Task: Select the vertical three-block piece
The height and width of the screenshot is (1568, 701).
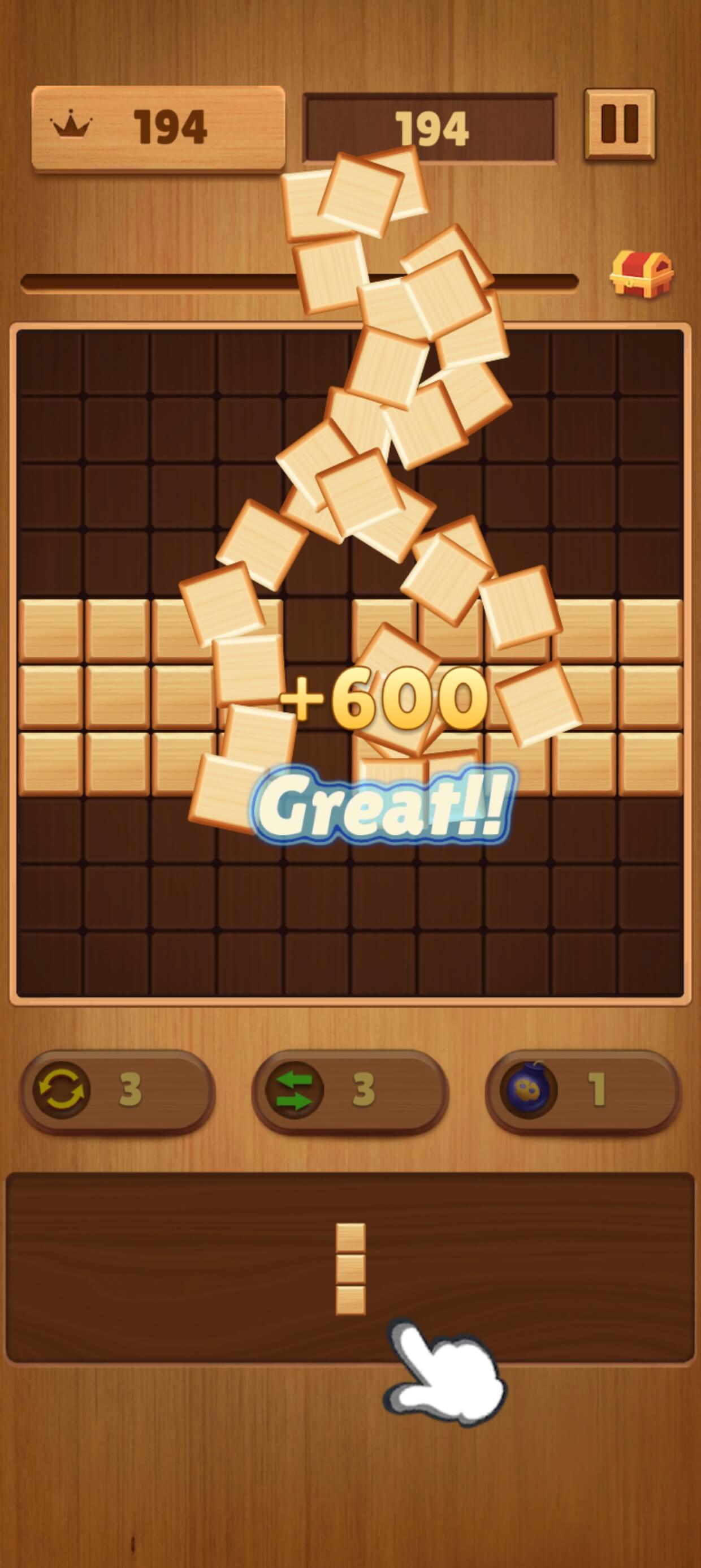Action: click(x=350, y=1269)
